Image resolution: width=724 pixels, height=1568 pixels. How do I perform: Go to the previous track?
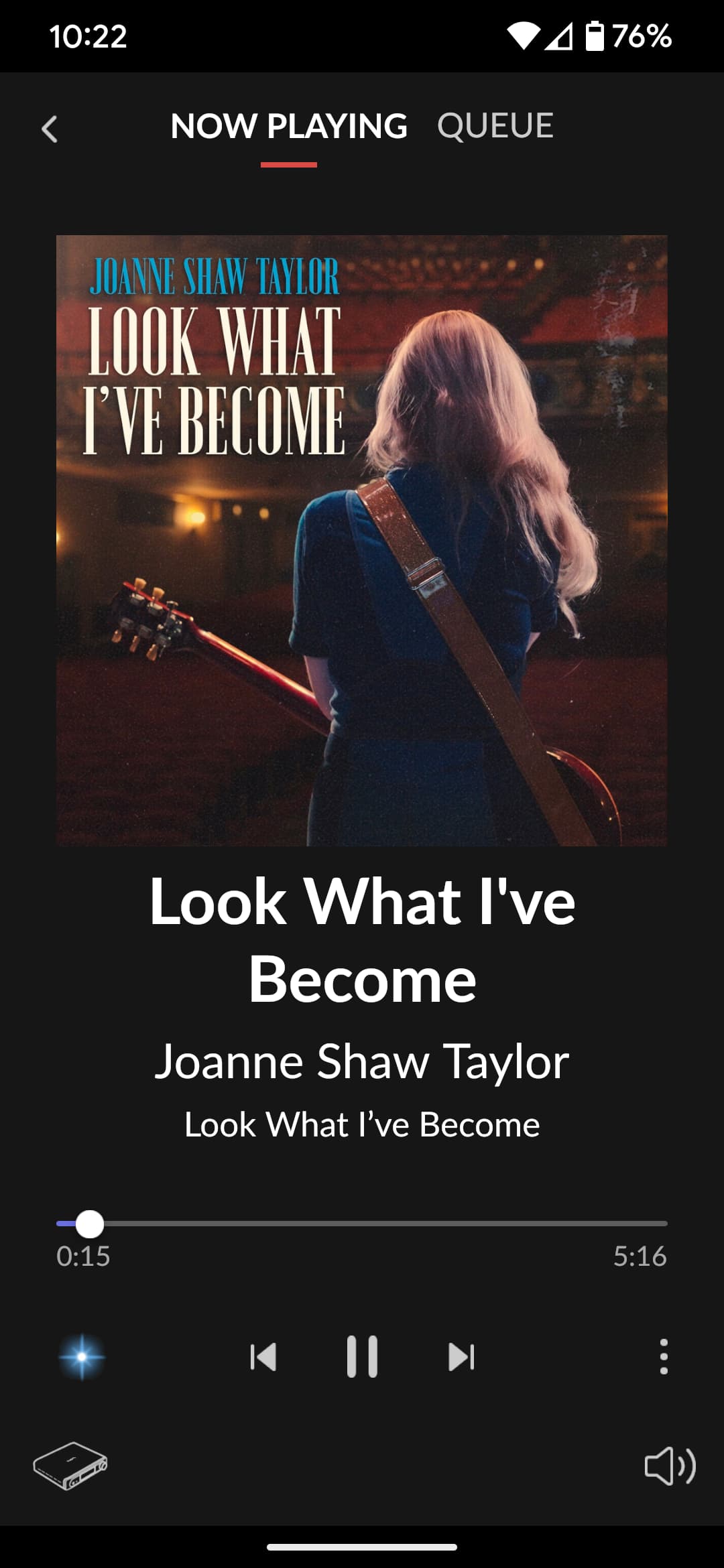coord(263,1357)
